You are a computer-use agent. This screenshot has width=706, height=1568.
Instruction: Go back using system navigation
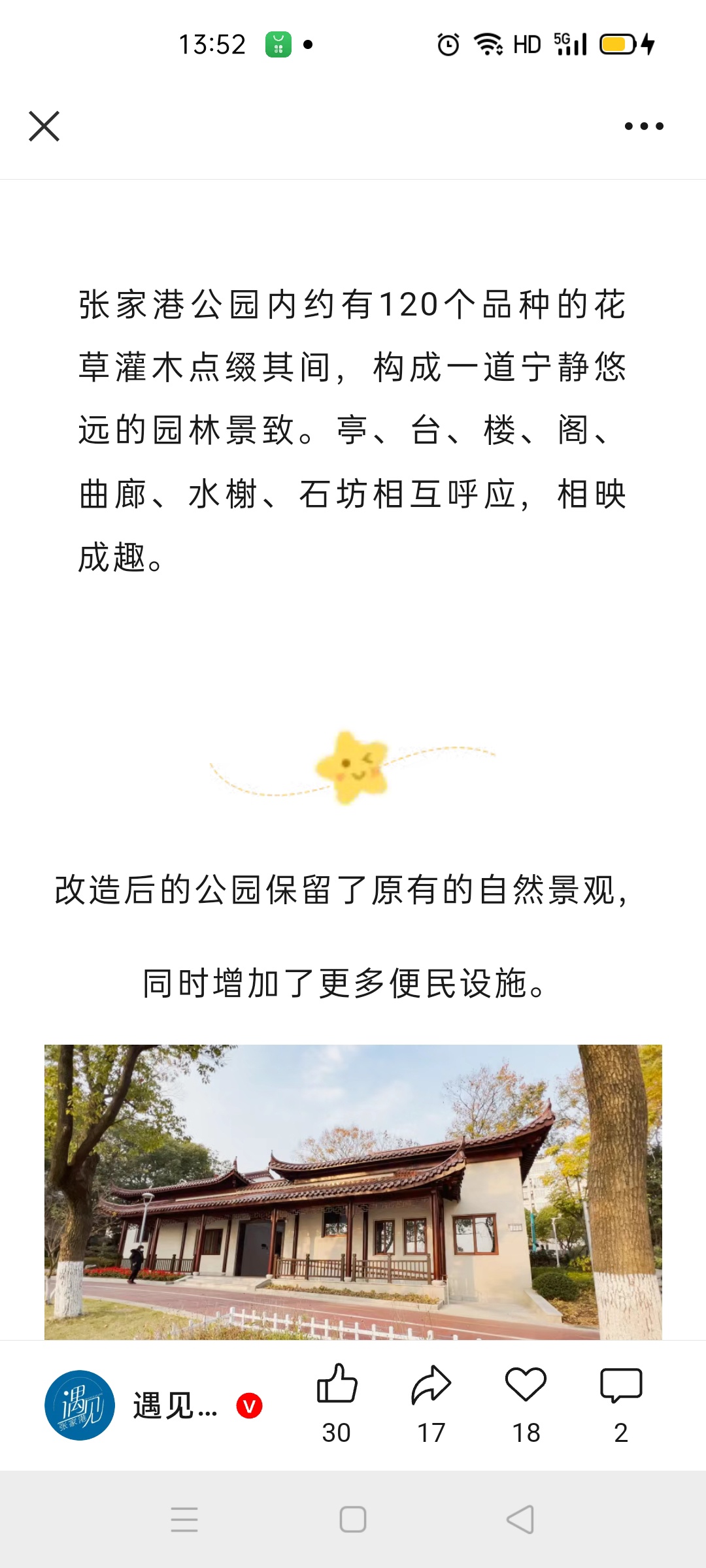click(521, 1519)
